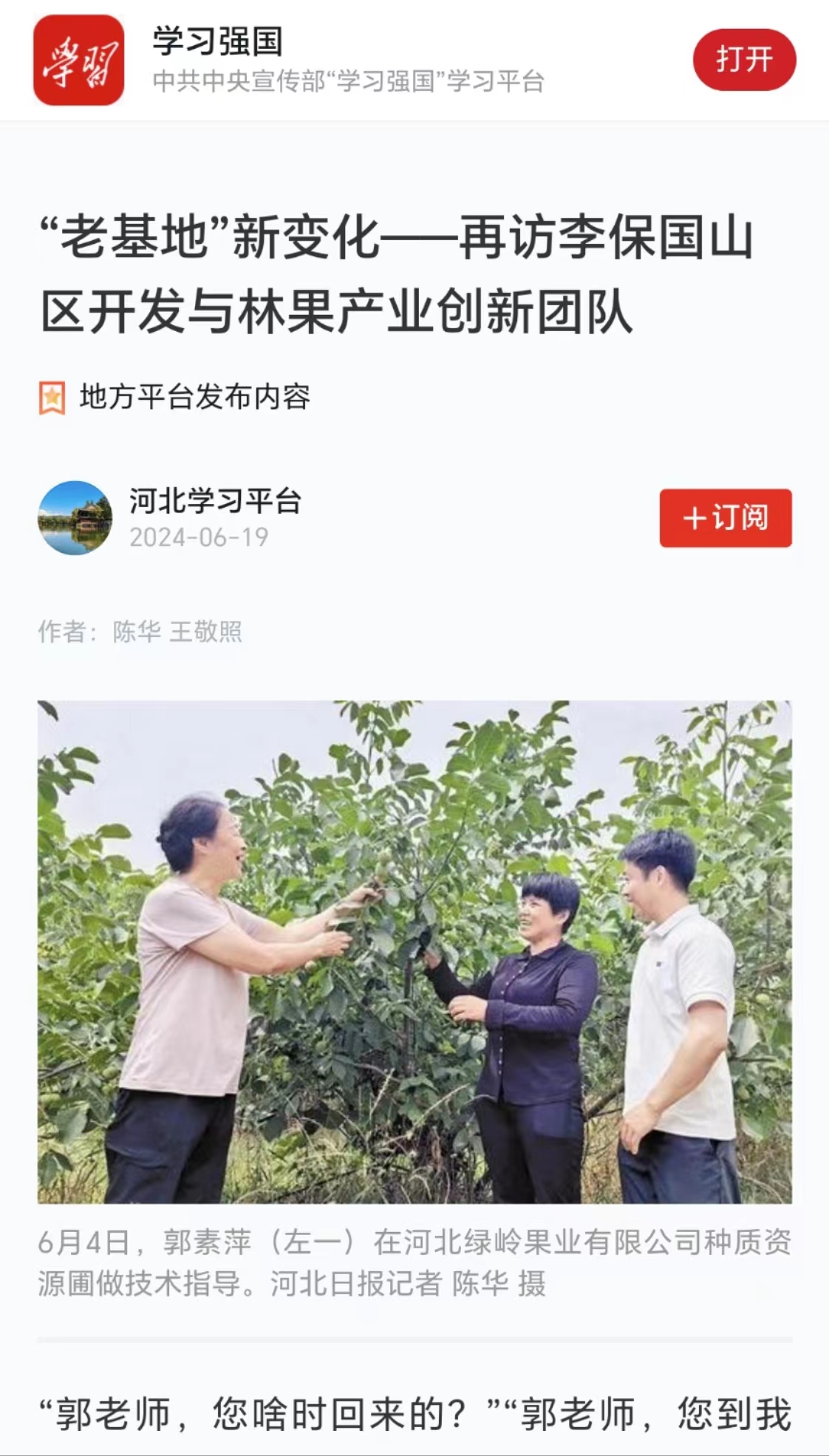Open the 河北学习平台 publisher profile
Screen dimensions: 829x1456
[214, 502]
